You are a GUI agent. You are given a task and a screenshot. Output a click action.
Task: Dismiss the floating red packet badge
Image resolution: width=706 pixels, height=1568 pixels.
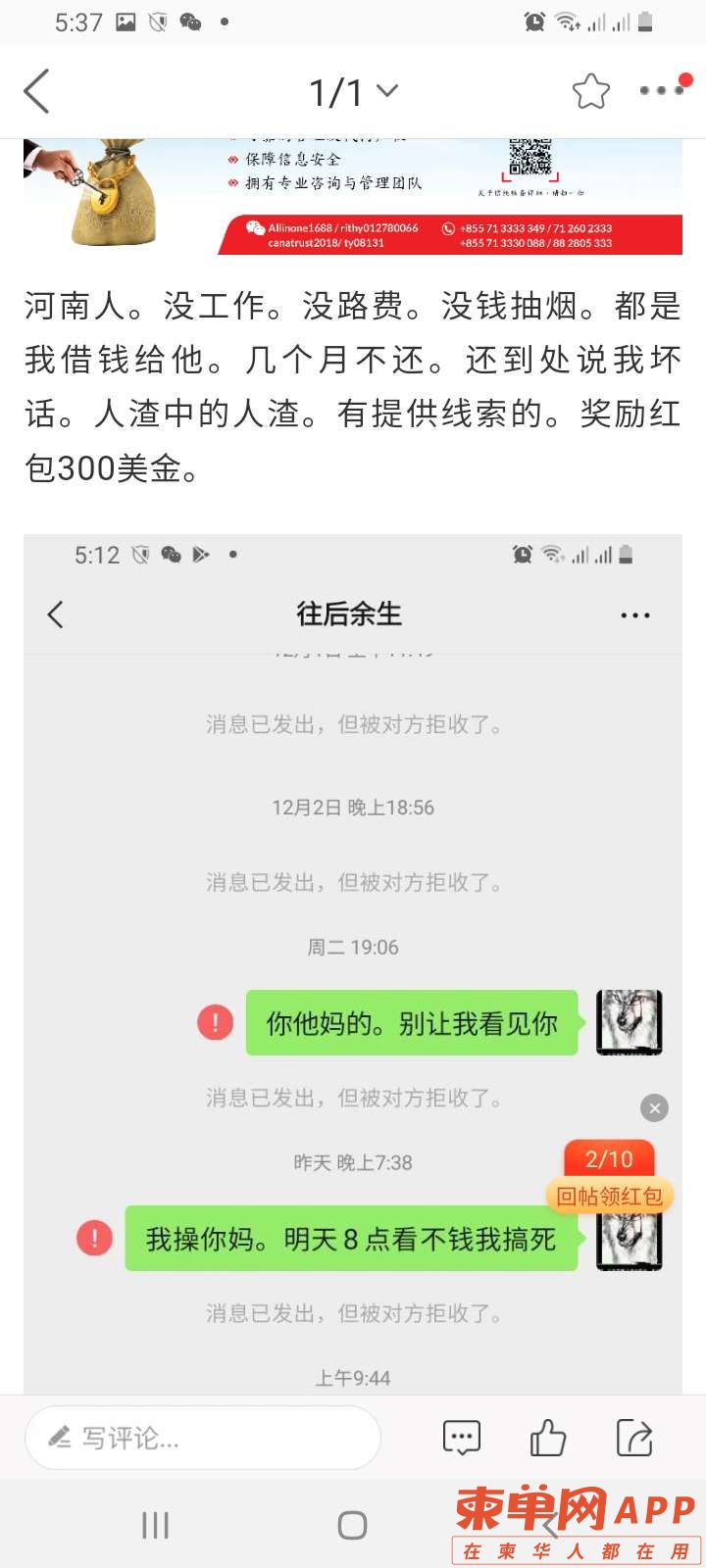(x=654, y=1108)
